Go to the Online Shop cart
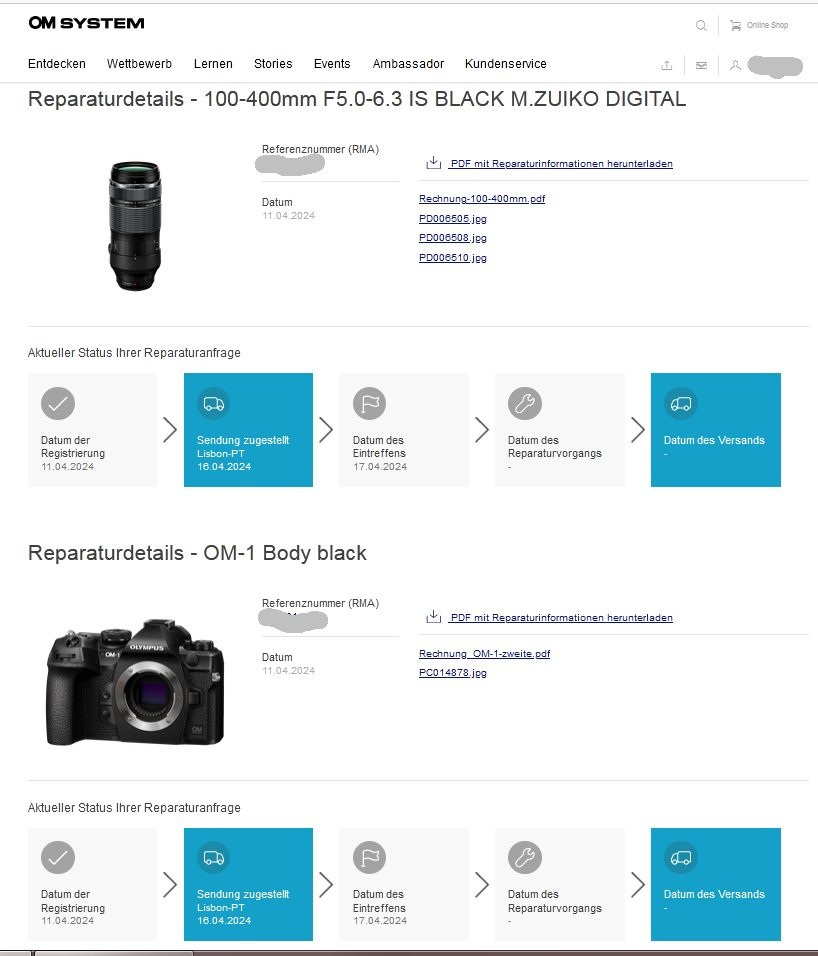 point(758,25)
